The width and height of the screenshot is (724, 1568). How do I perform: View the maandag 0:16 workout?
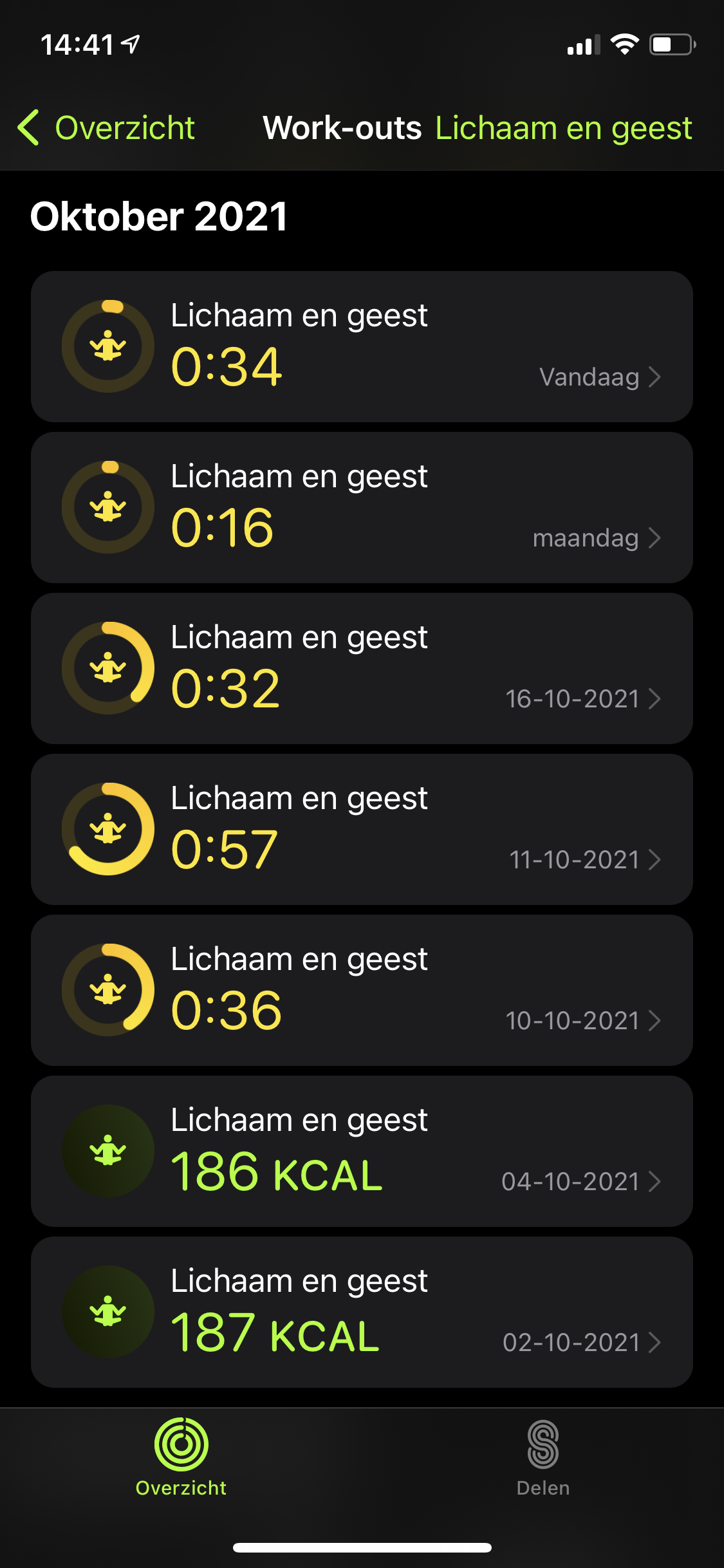coord(362,507)
